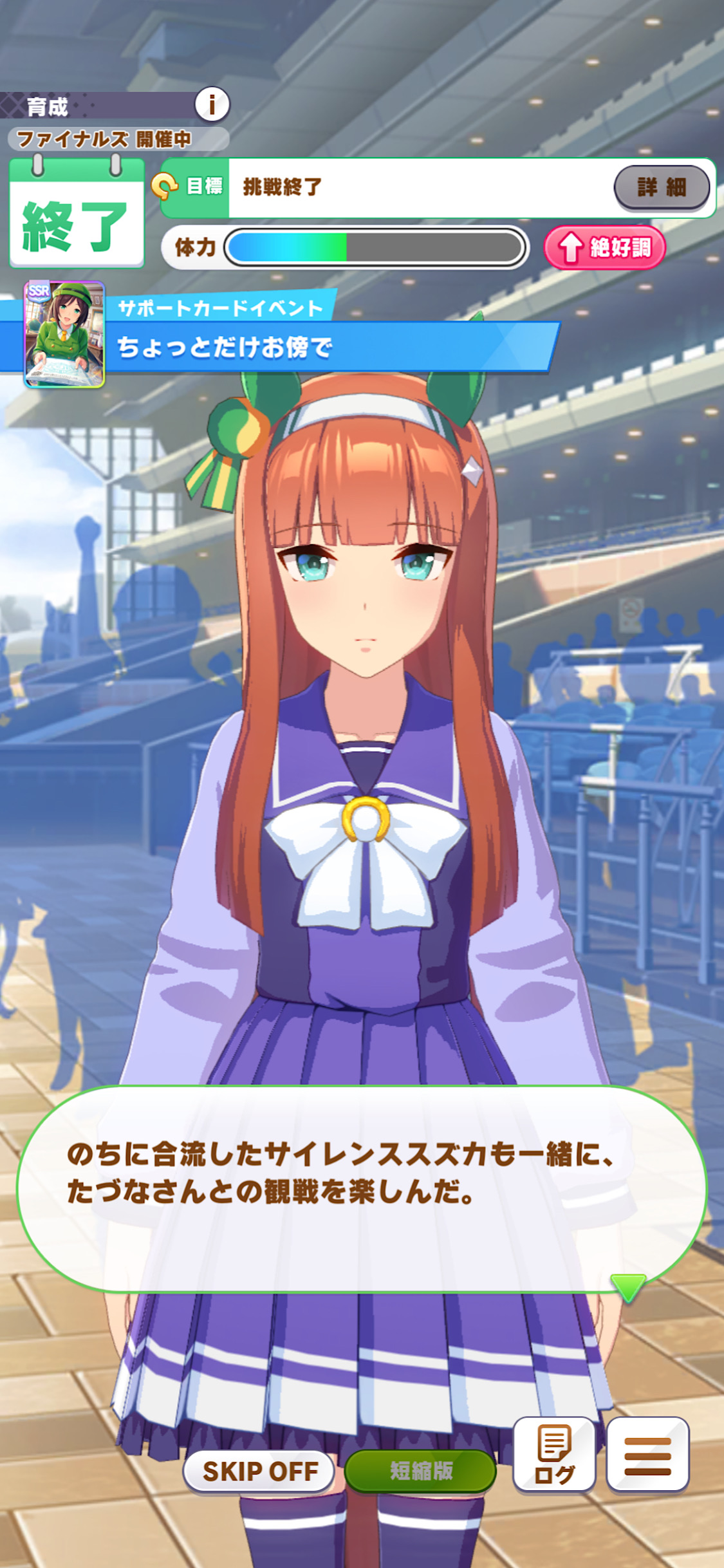724x1568 pixels.
Task: Open the hamburger menu
Action: click(x=647, y=1454)
